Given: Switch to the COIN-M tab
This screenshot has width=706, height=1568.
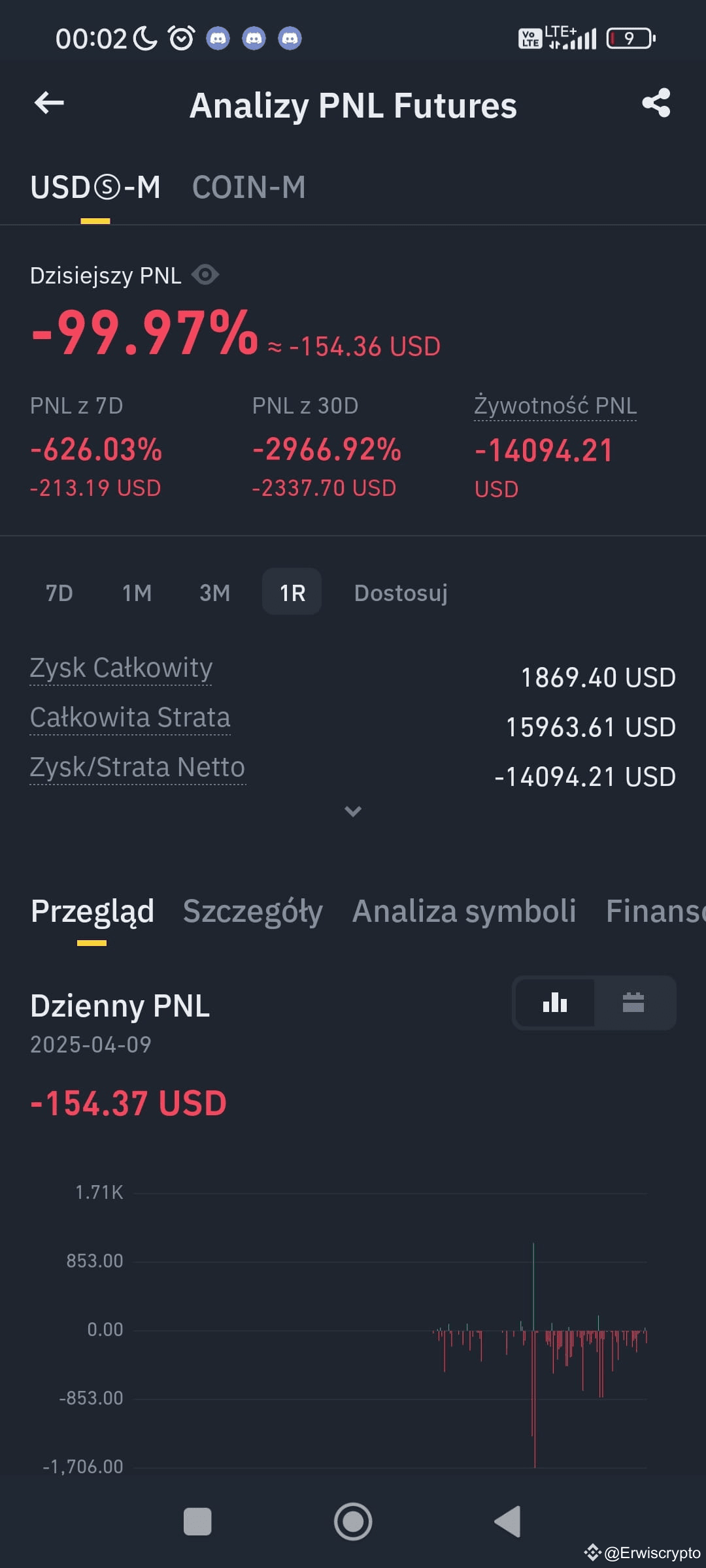Looking at the screenshot, I should coord(248,188).
